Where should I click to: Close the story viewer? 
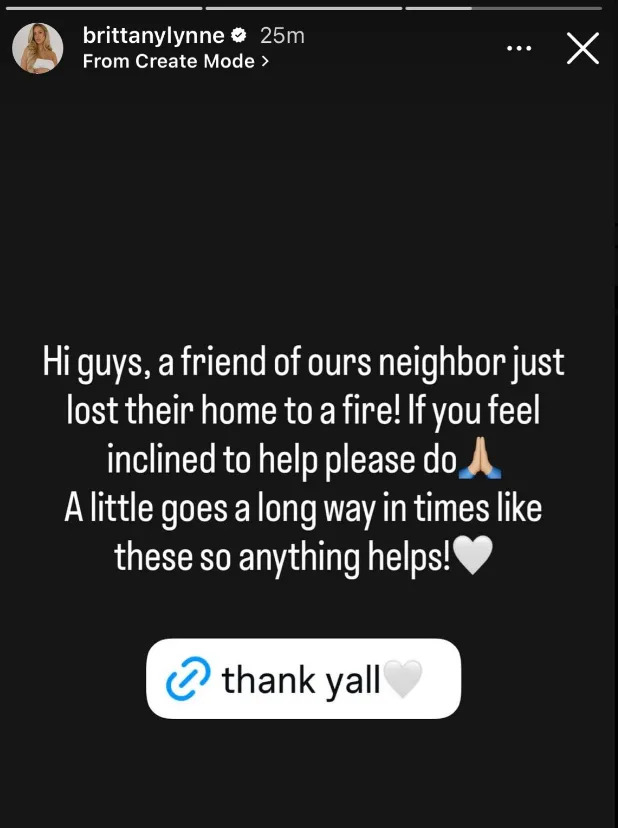[583, 48]
